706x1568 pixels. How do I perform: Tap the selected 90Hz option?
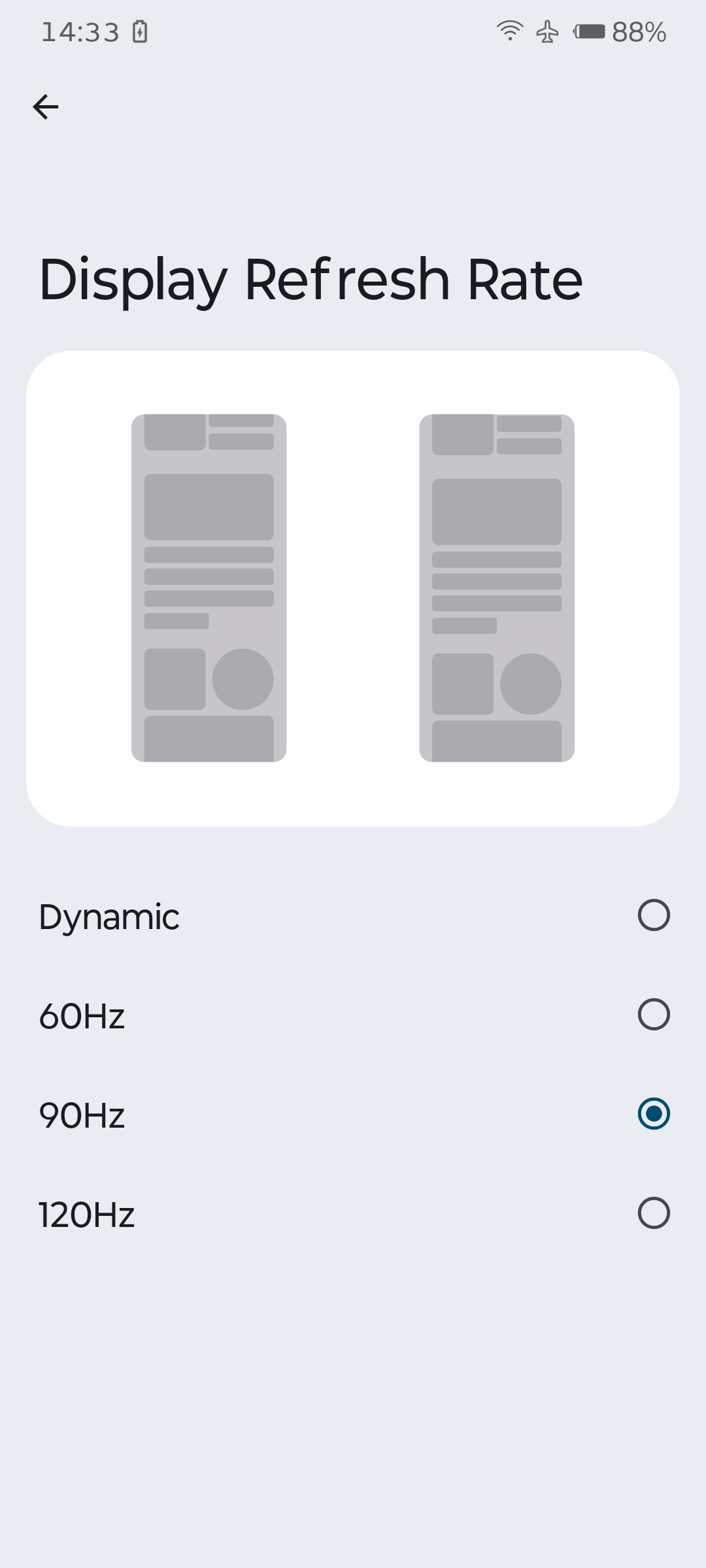(x=654, y=1114)
